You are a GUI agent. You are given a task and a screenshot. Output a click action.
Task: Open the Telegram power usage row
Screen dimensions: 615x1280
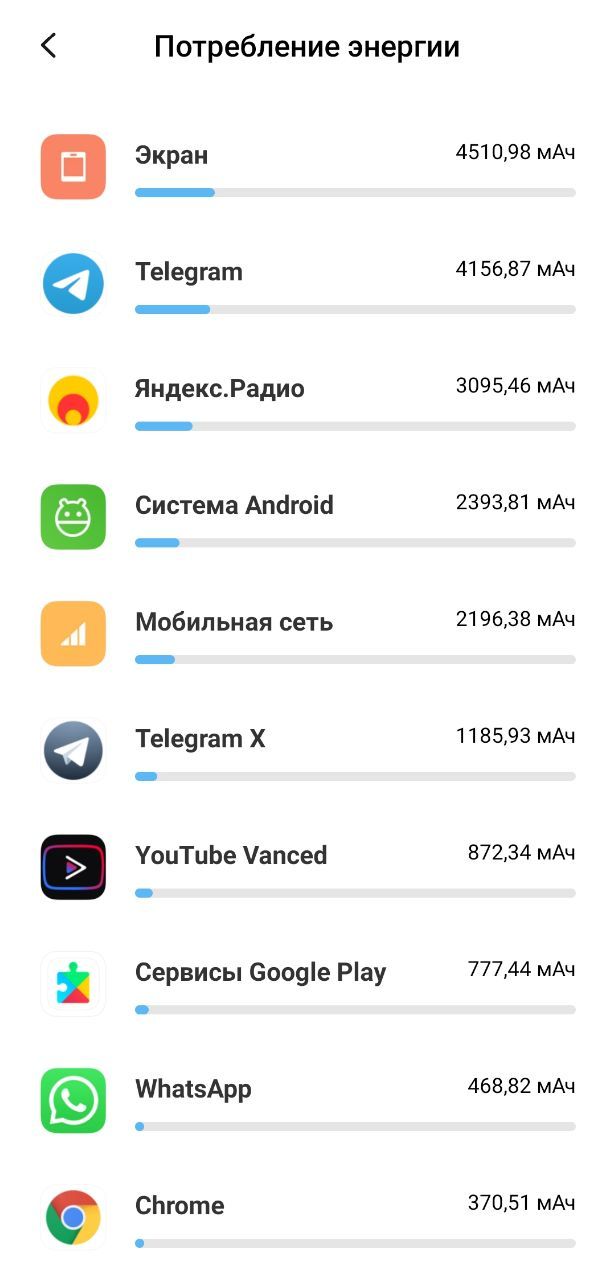click(x=307, y=284)
